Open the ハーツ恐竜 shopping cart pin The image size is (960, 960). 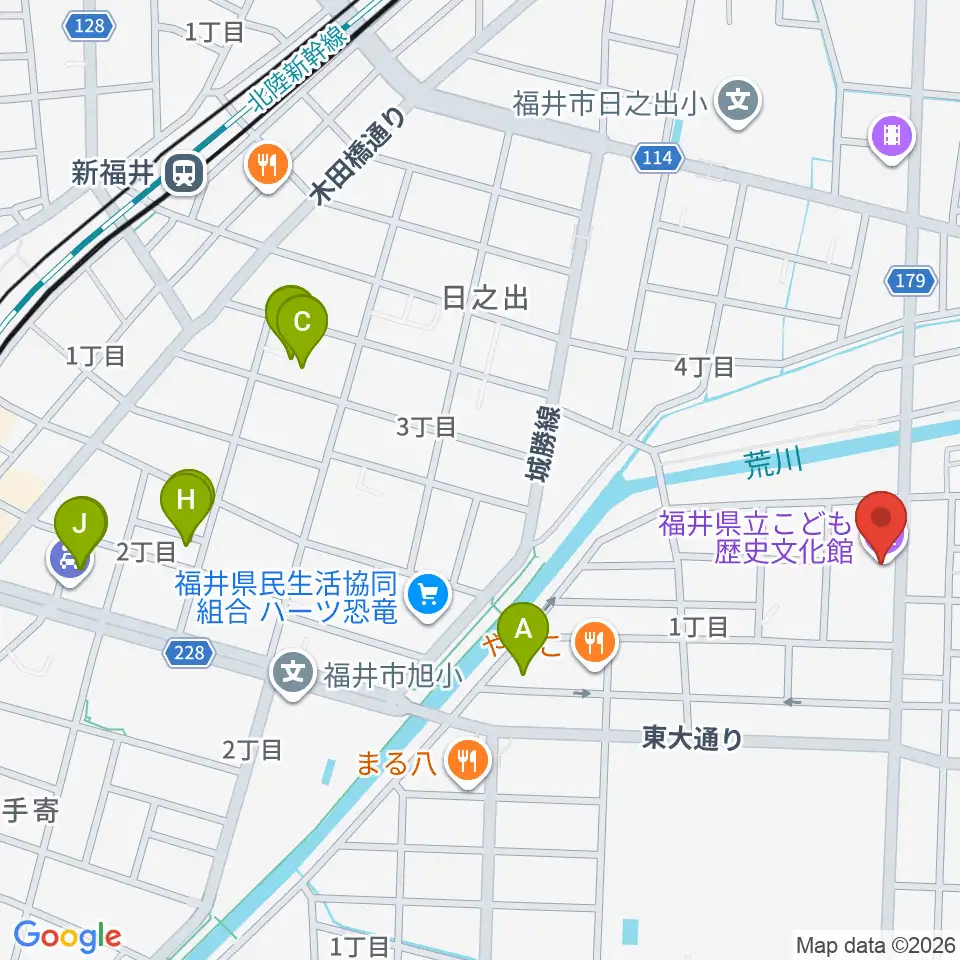[428, 597]
